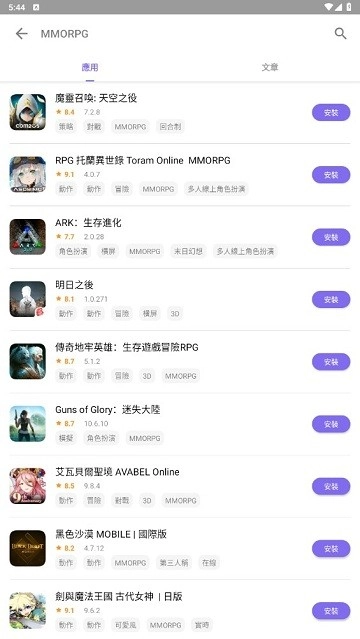The image size is (360, 639).
Task: Install ARK: 生存進化
Action: pyautogui.click(x=331, y=237)
